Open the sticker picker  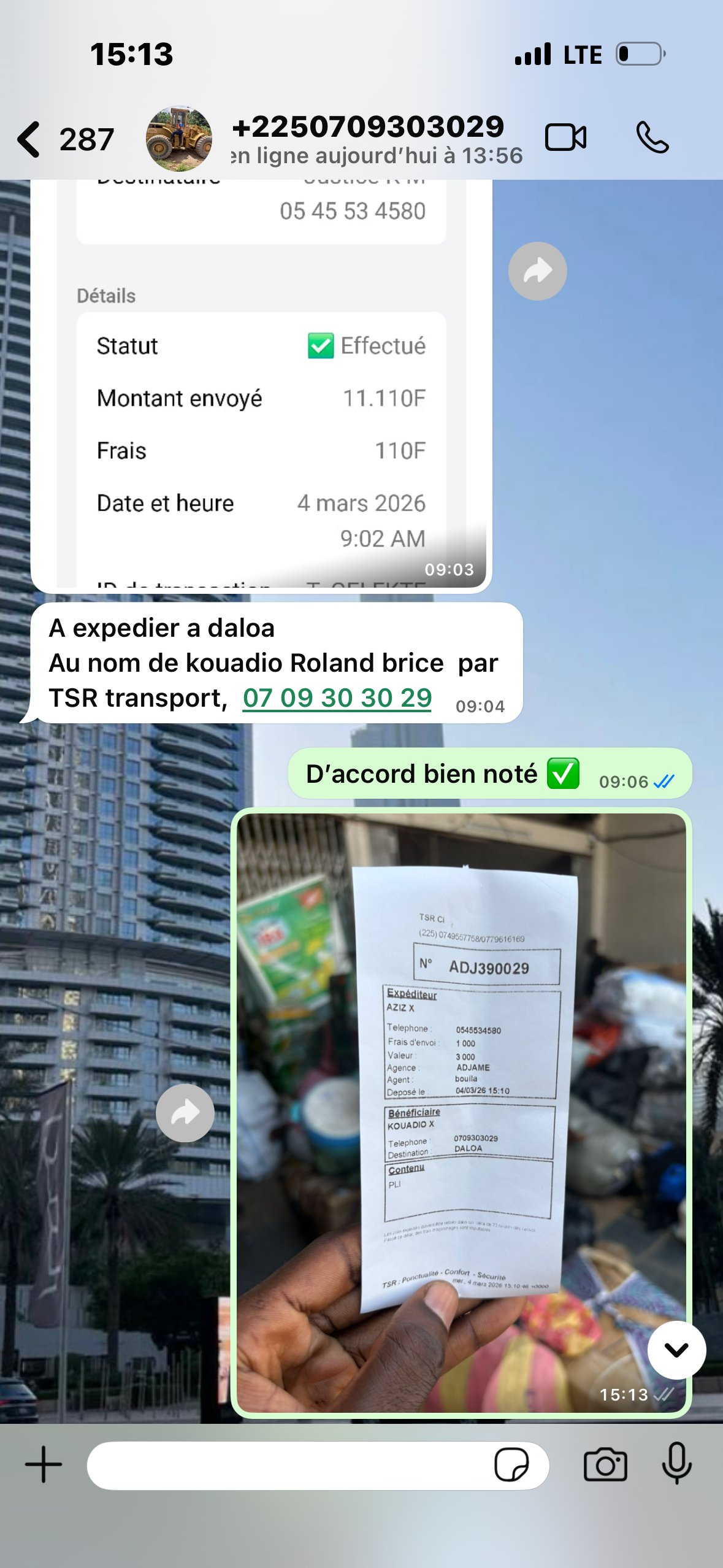click(x=511, y=1466)
